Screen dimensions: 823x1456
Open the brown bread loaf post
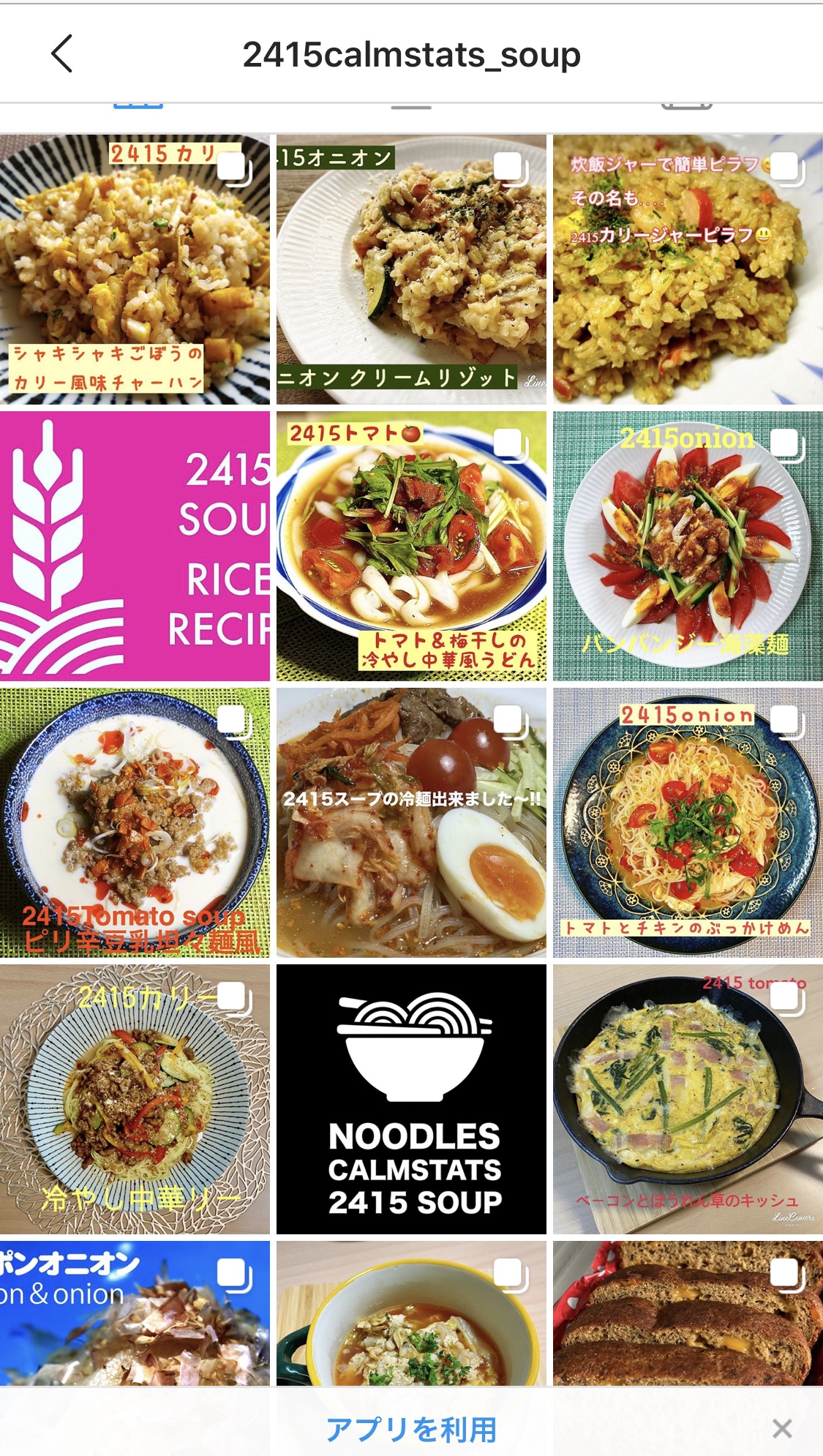point(688,1313)
